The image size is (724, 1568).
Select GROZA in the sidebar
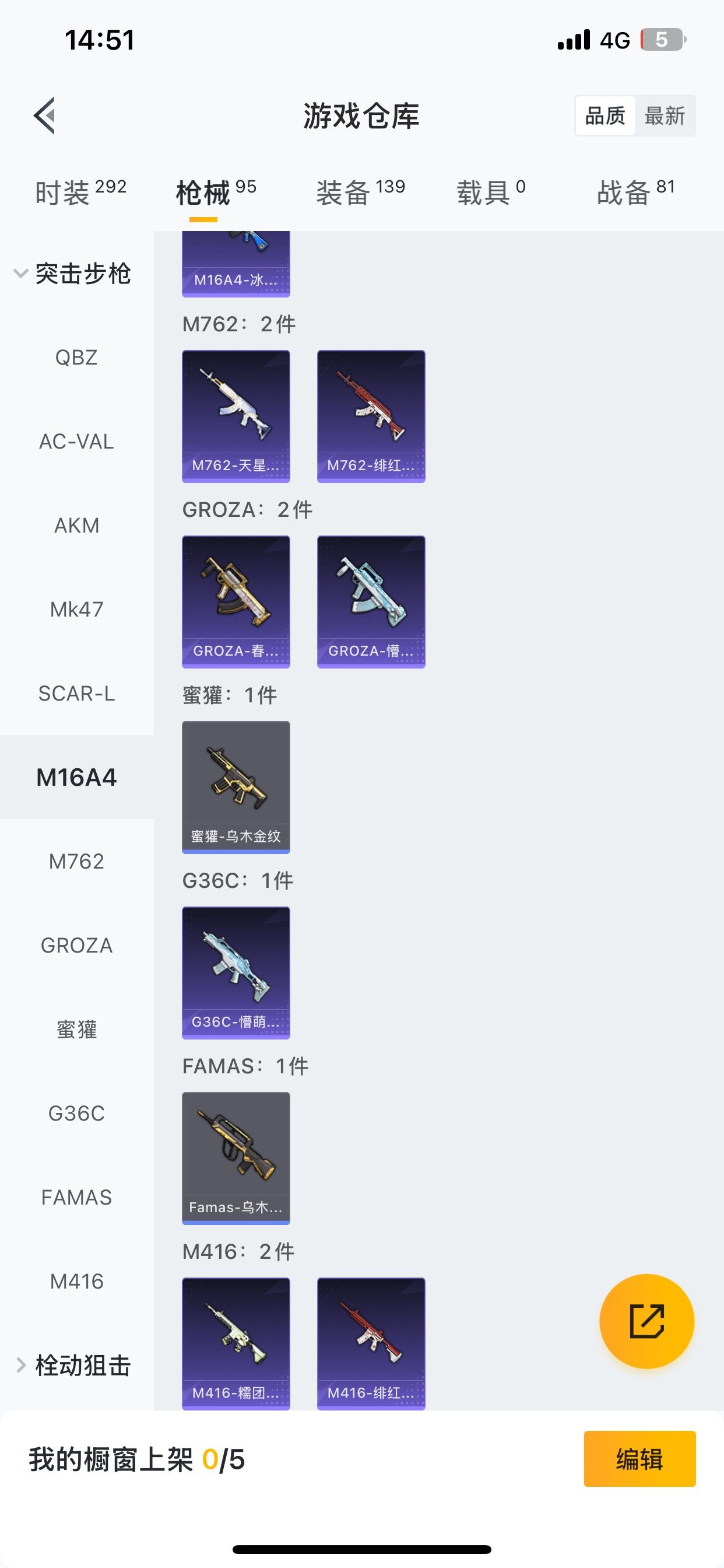(x=77, y=946)
